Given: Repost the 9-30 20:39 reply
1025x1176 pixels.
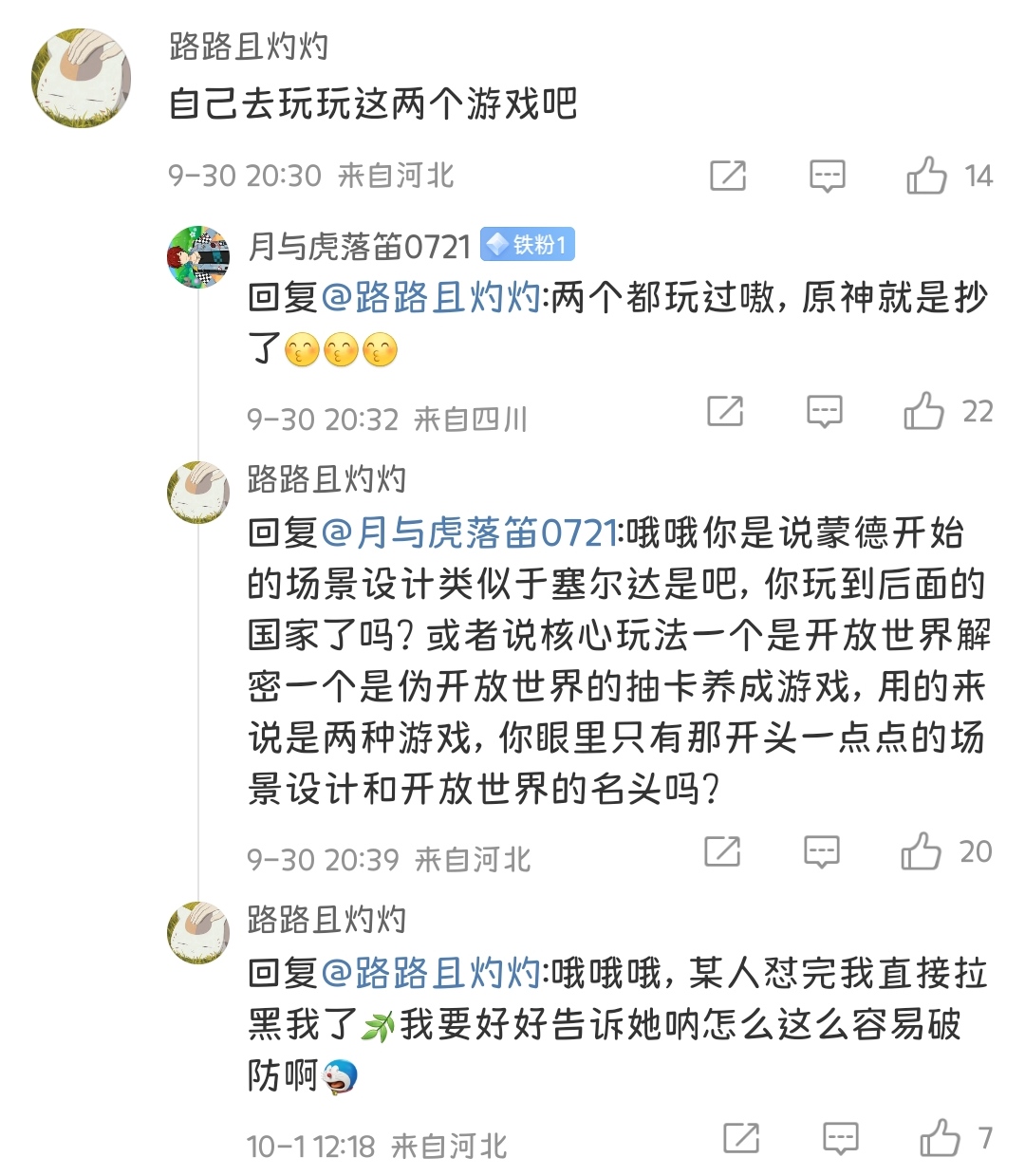Looking at the screenshot, I should pyautogui.click(x=722, y=851).
